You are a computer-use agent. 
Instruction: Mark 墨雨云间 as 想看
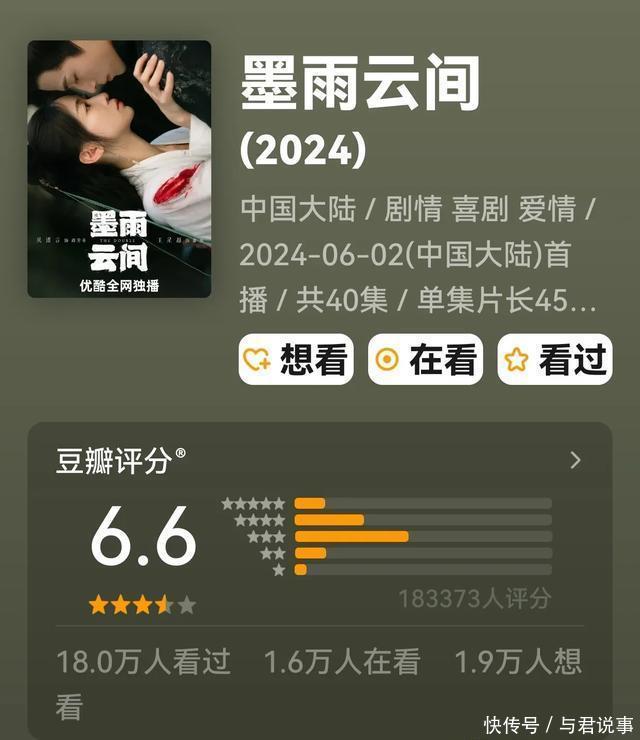pos(296,360)
